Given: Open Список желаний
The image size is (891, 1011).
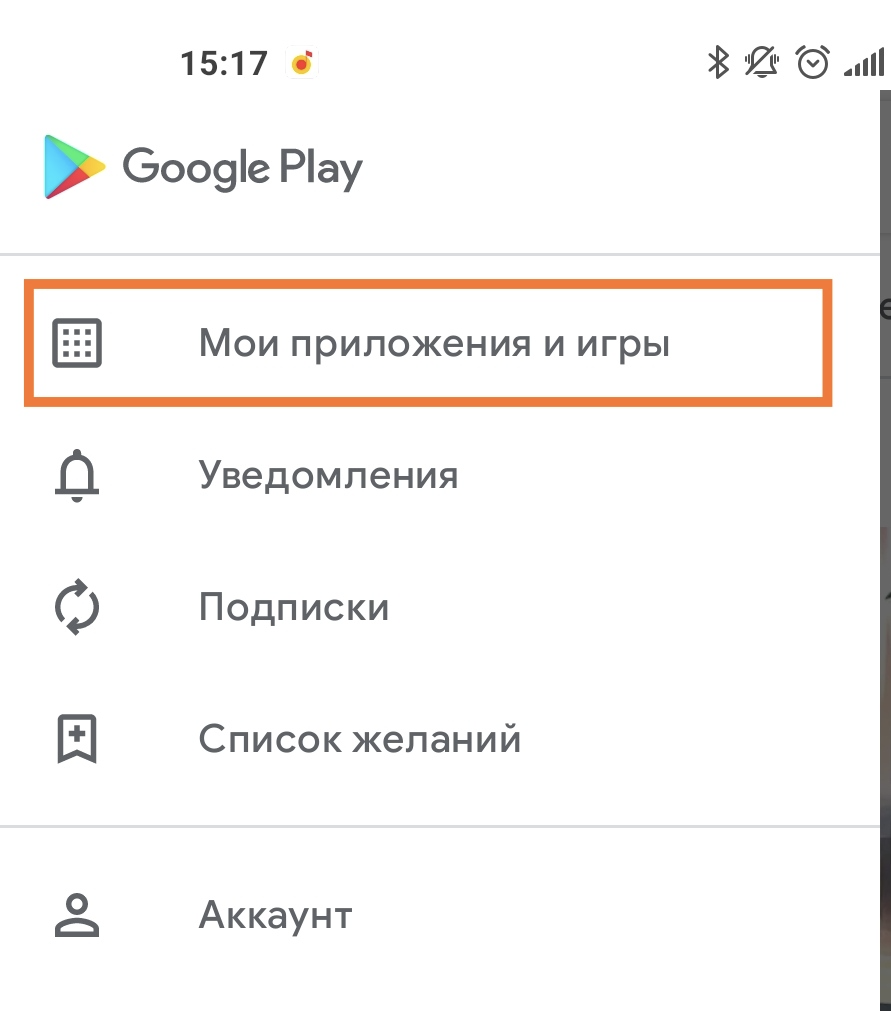Looking at the screenshot, I should [359, 740].
